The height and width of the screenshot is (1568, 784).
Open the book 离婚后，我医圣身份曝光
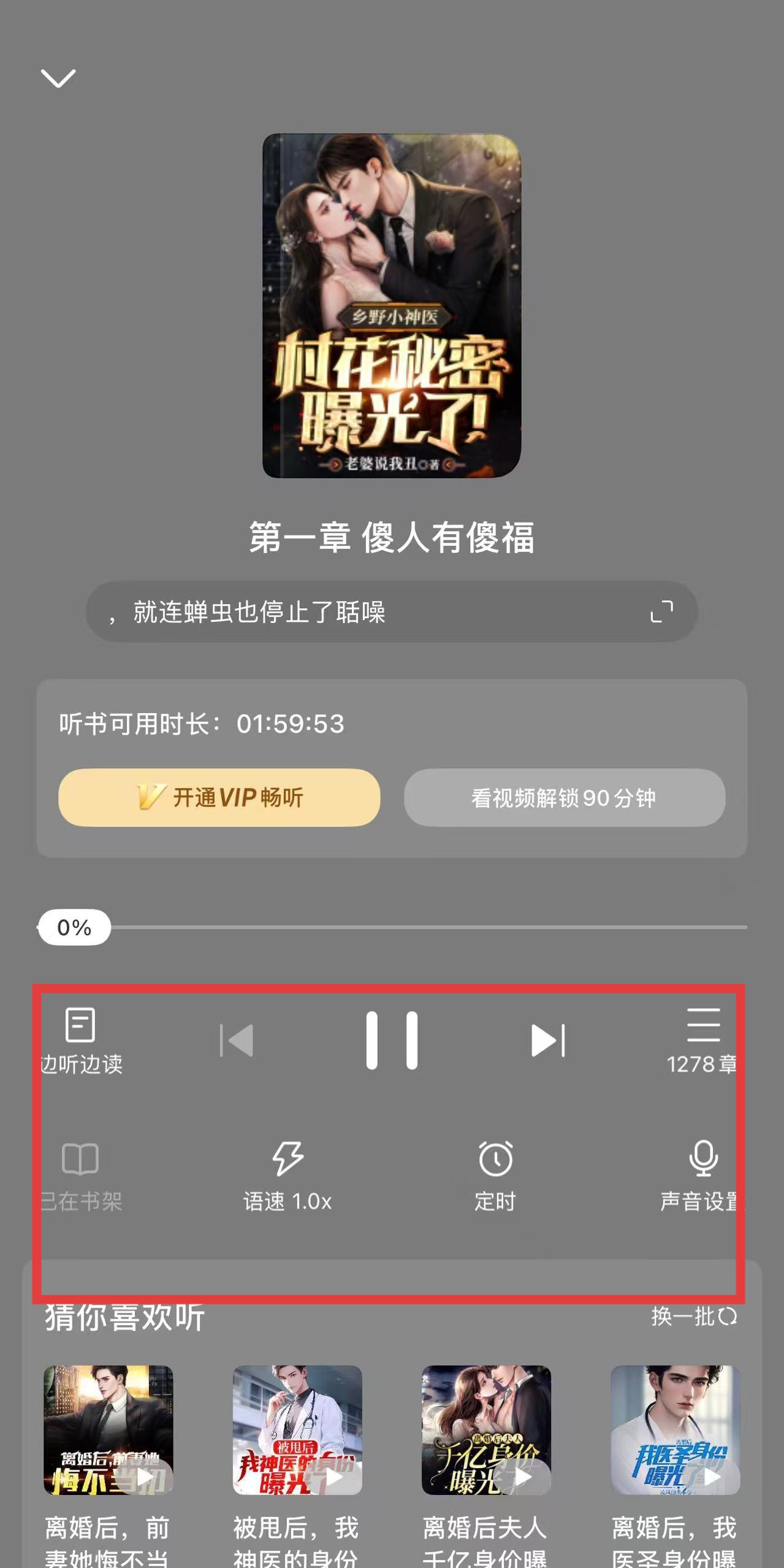(x=675, y=1430)
